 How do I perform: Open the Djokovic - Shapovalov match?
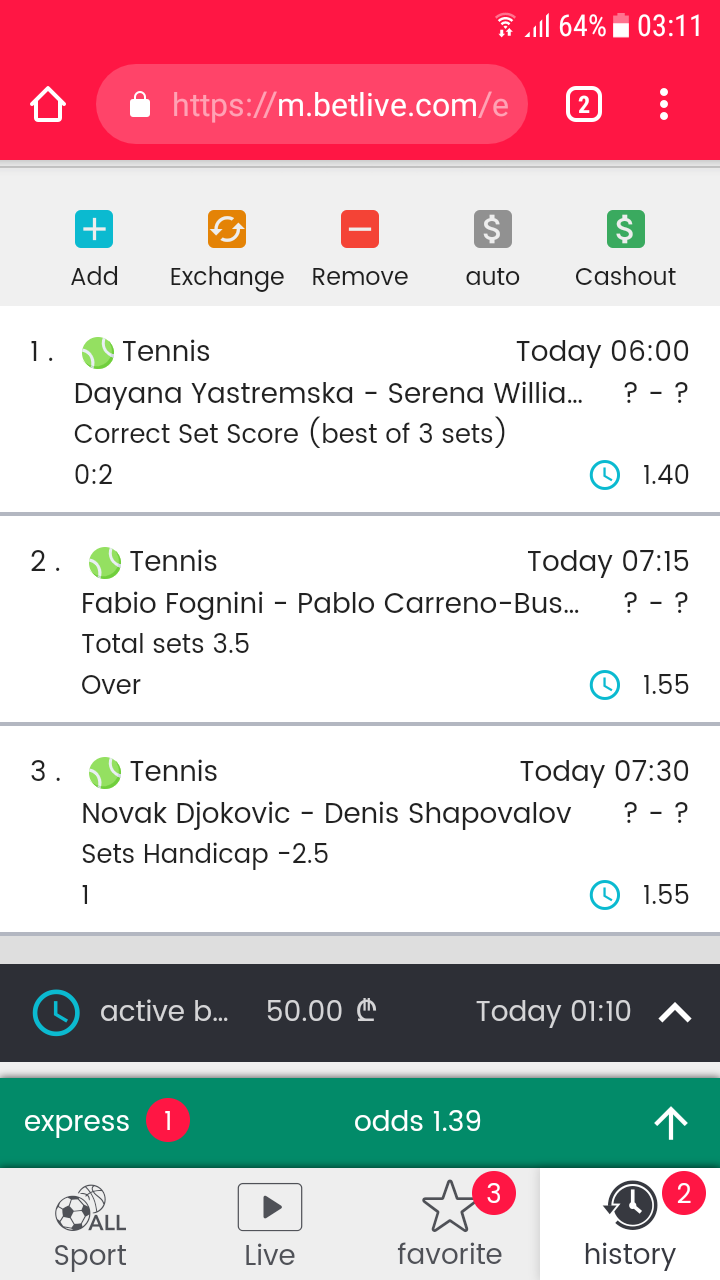coord(326,814)
